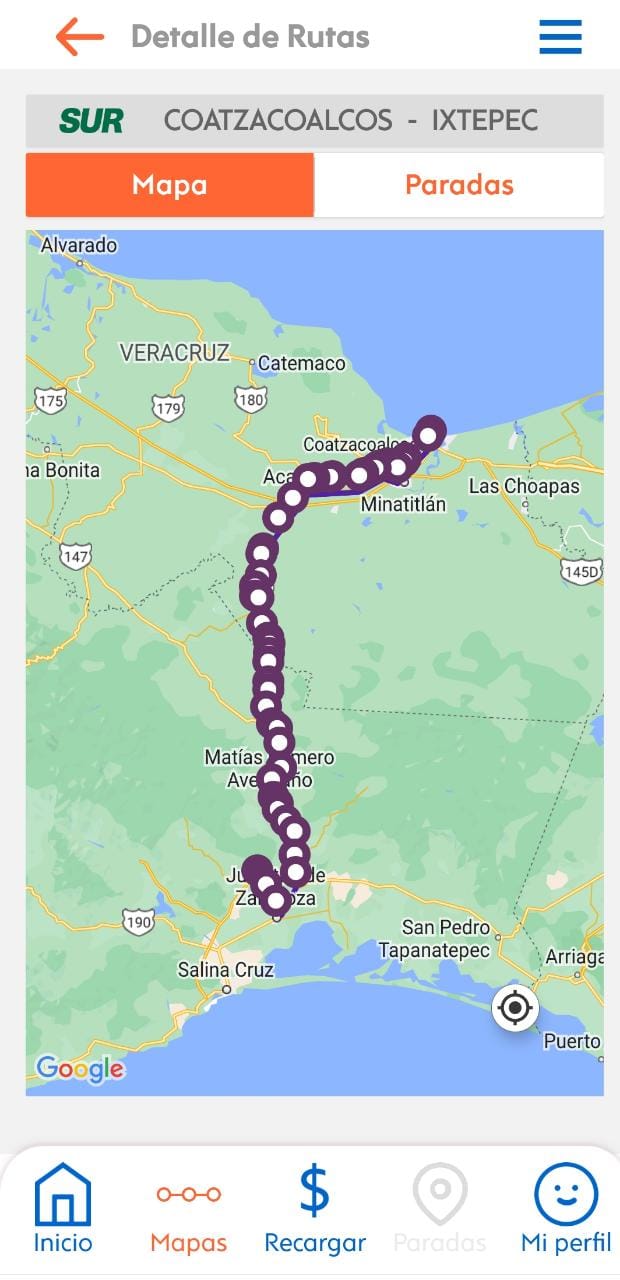Tap the route stop marker near Coatzacoalcos

click(x=430, y=433)
